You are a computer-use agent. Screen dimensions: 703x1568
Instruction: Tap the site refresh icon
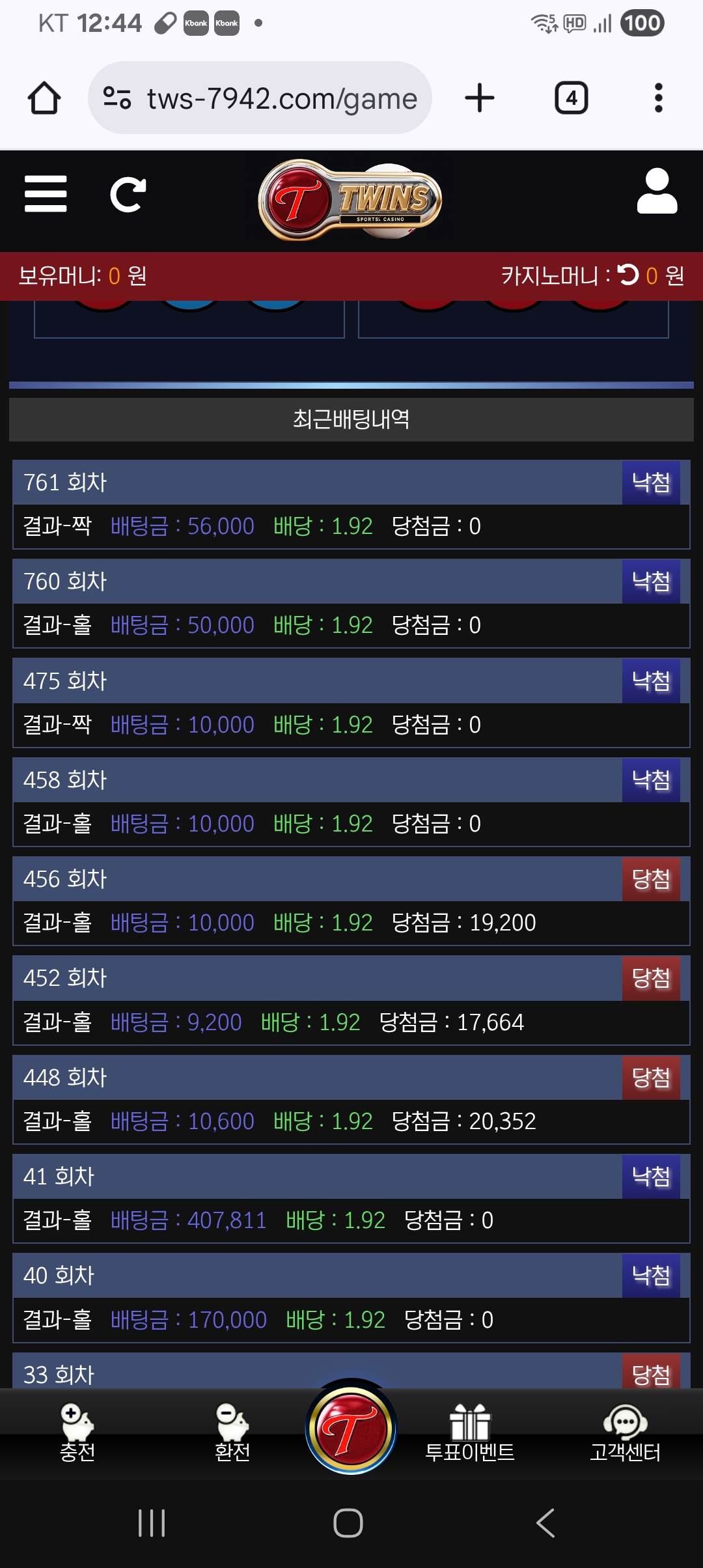point(128,194)
